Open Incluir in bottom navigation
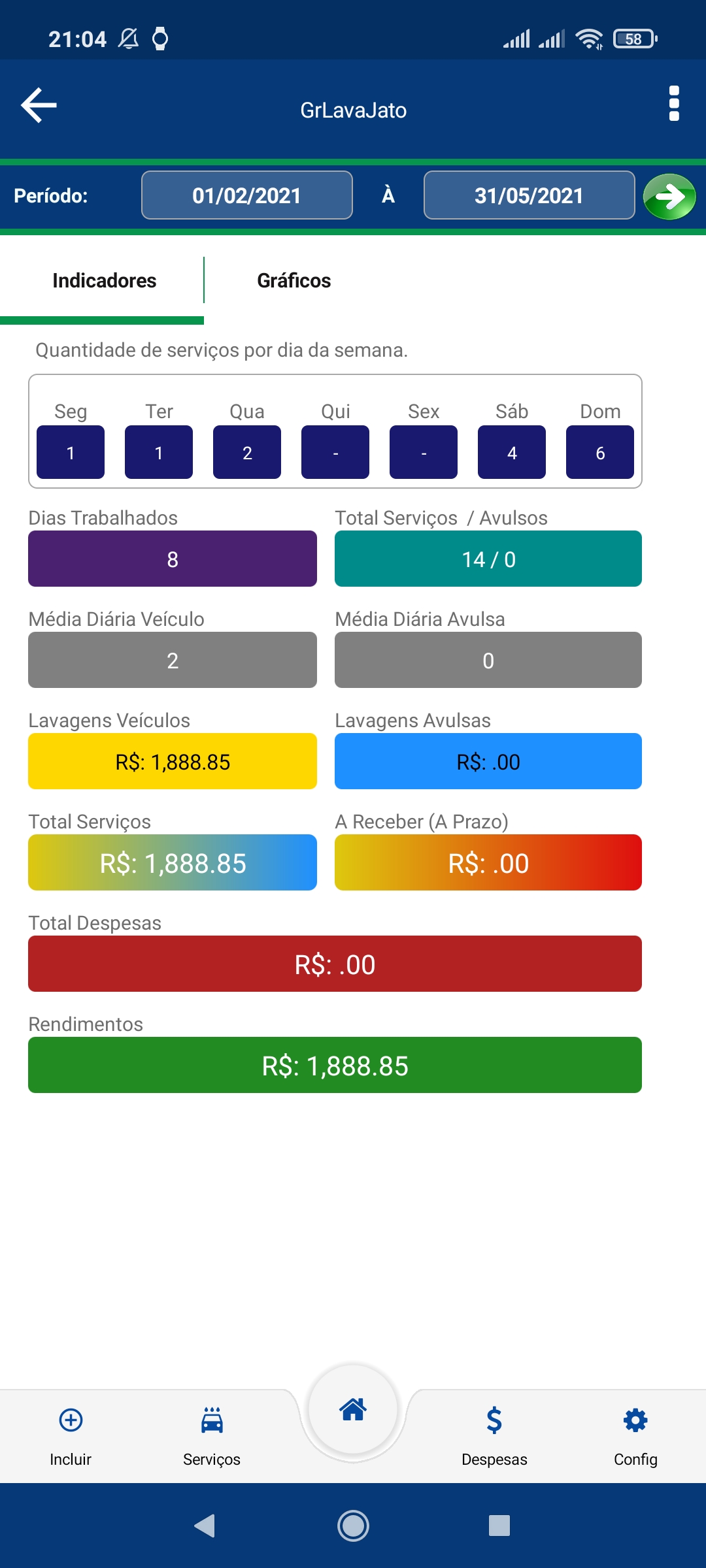The image size is (706, 1568). coord(71,1434)
